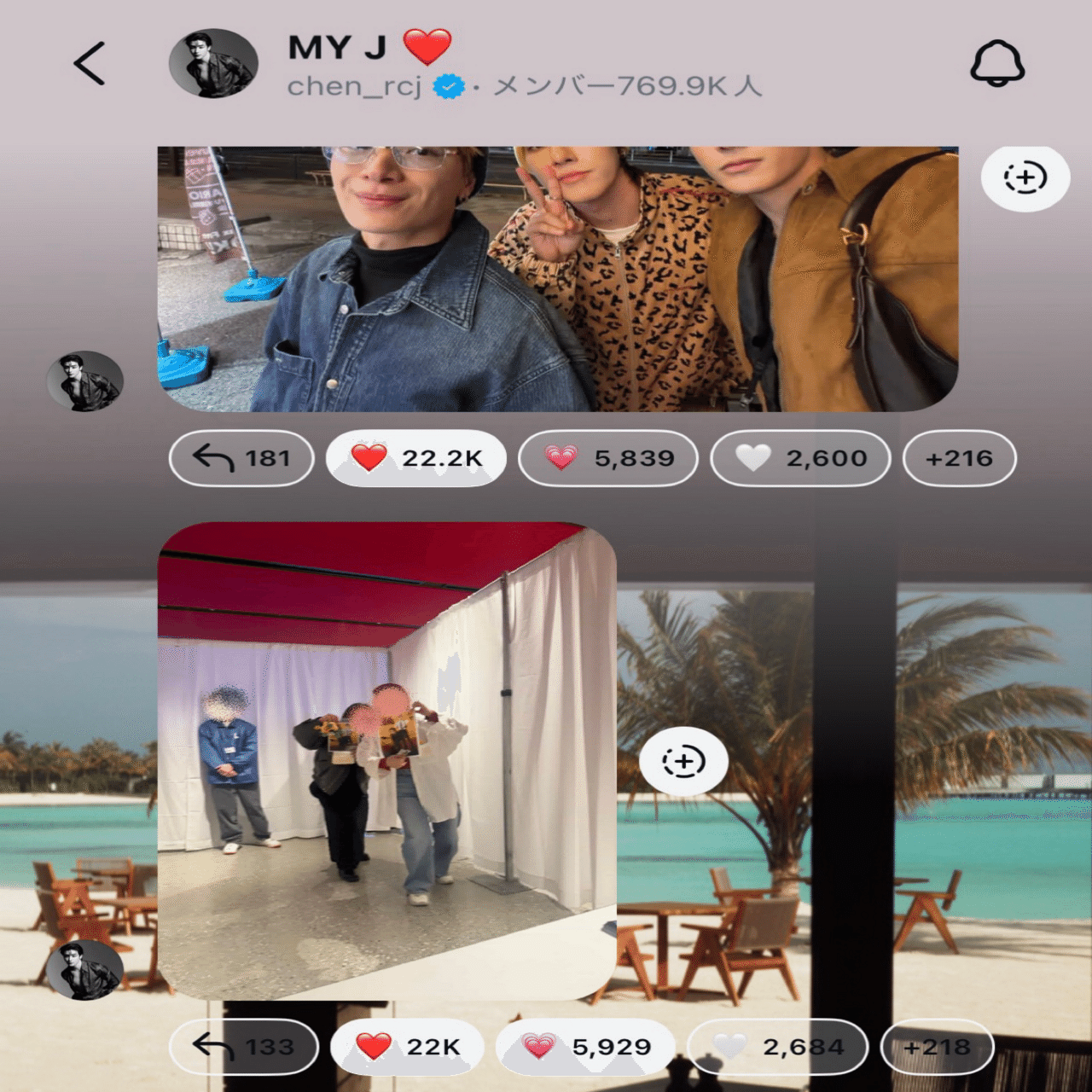The width and height of the screenshot is (1092, 1092).
Task: View the 133 replies to the booth photo
Action: [244, 1046]
